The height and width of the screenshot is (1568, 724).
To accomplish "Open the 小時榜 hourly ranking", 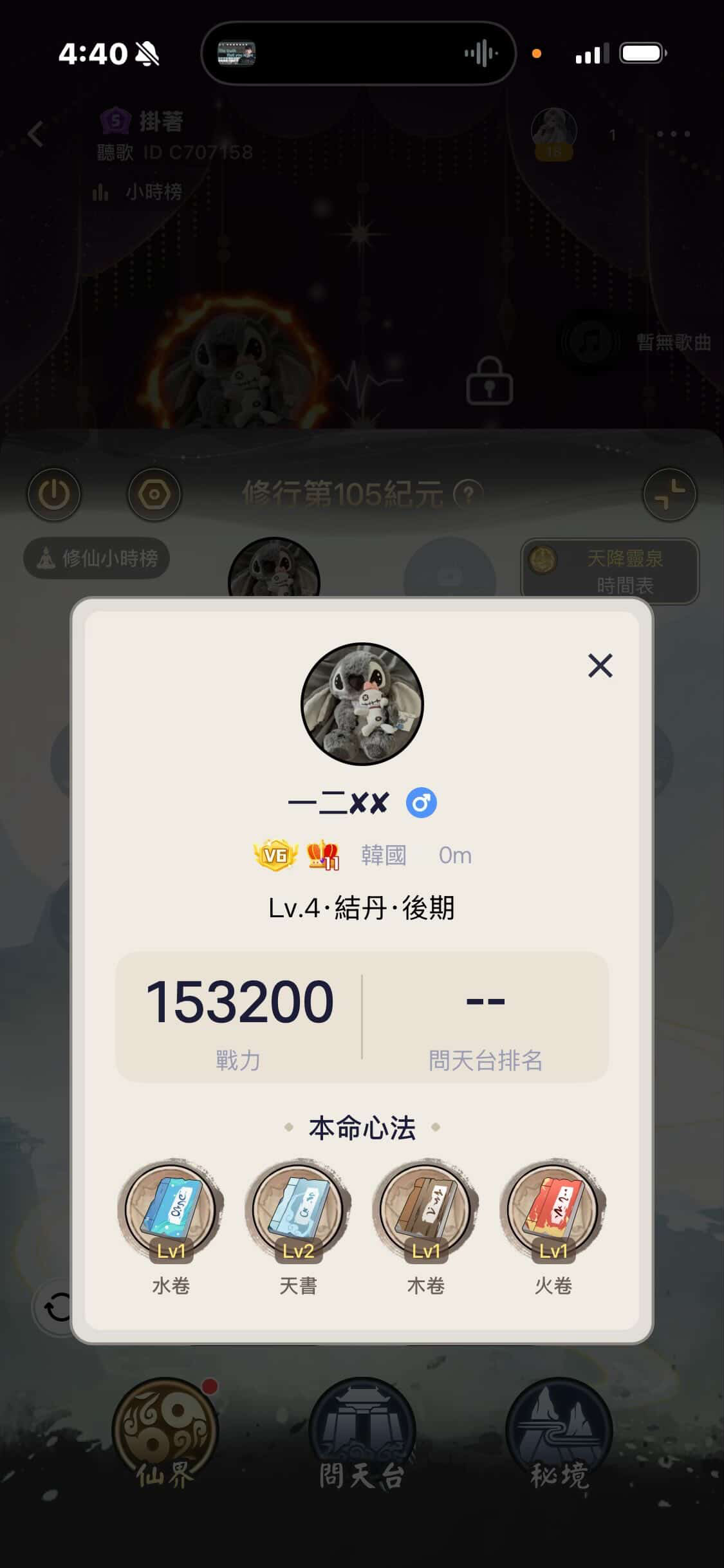I will coord(138,192).
